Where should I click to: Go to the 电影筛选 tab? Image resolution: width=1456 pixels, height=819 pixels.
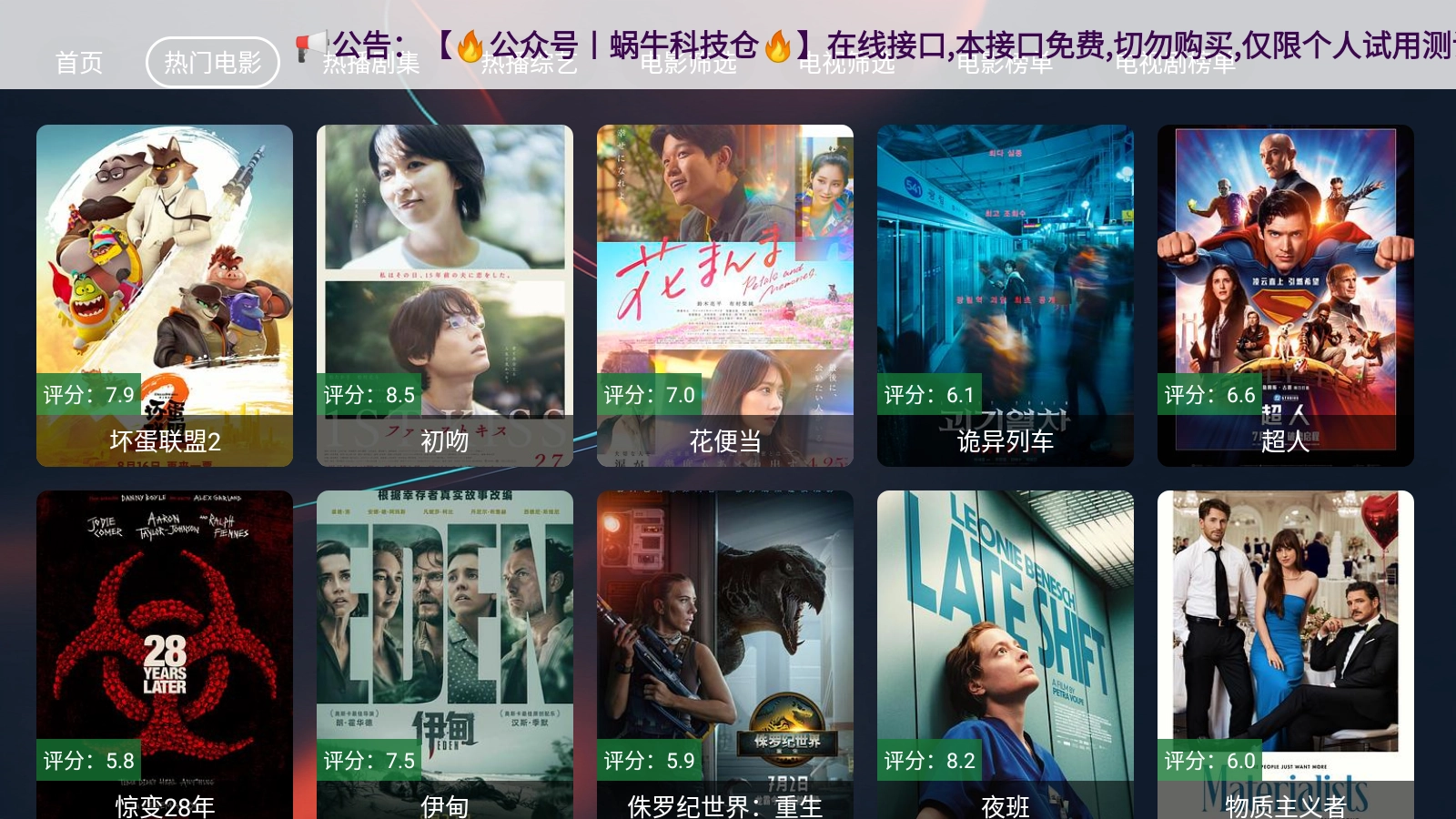688,65
